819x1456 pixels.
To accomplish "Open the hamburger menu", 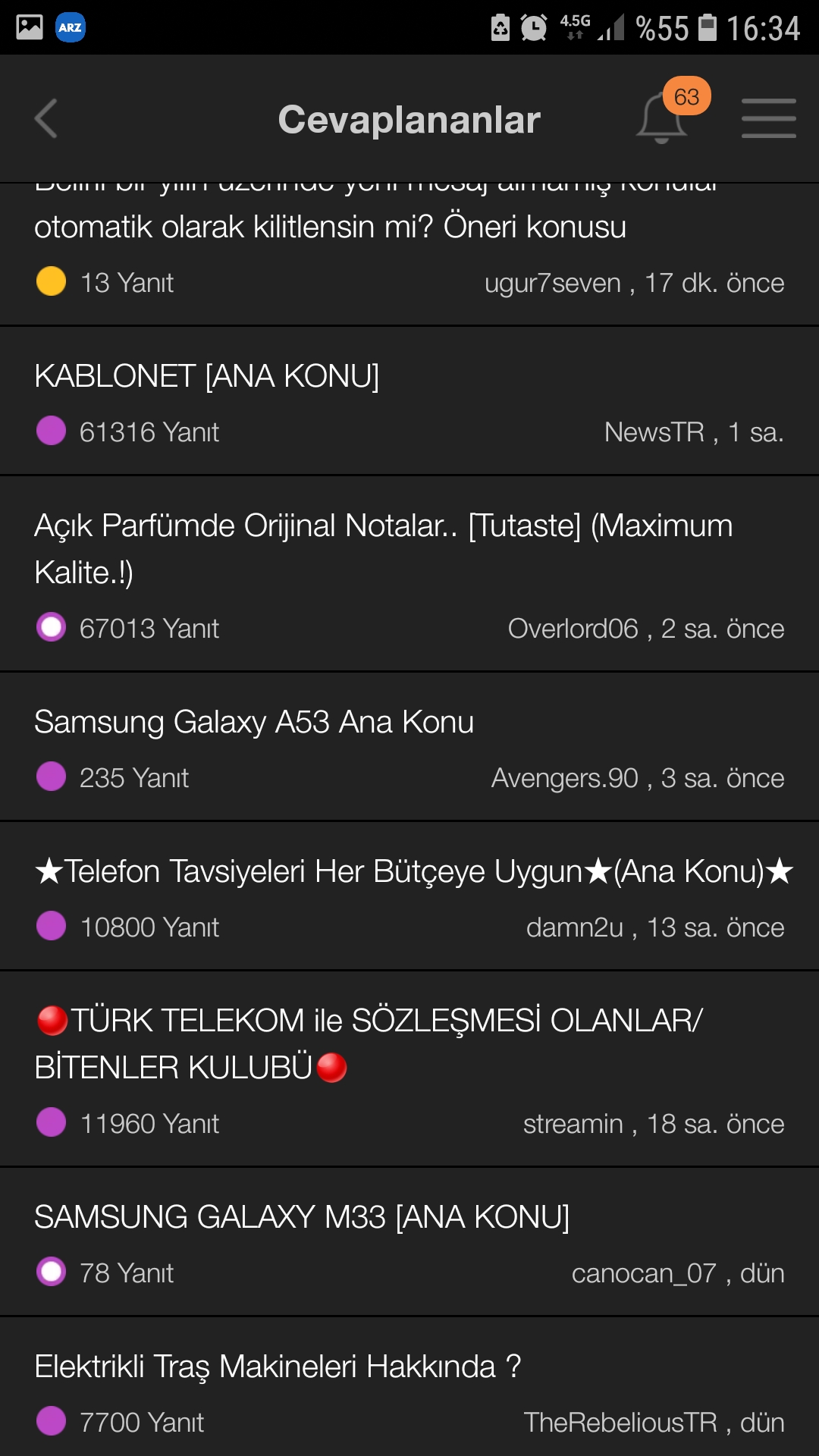I will (768, 118).
